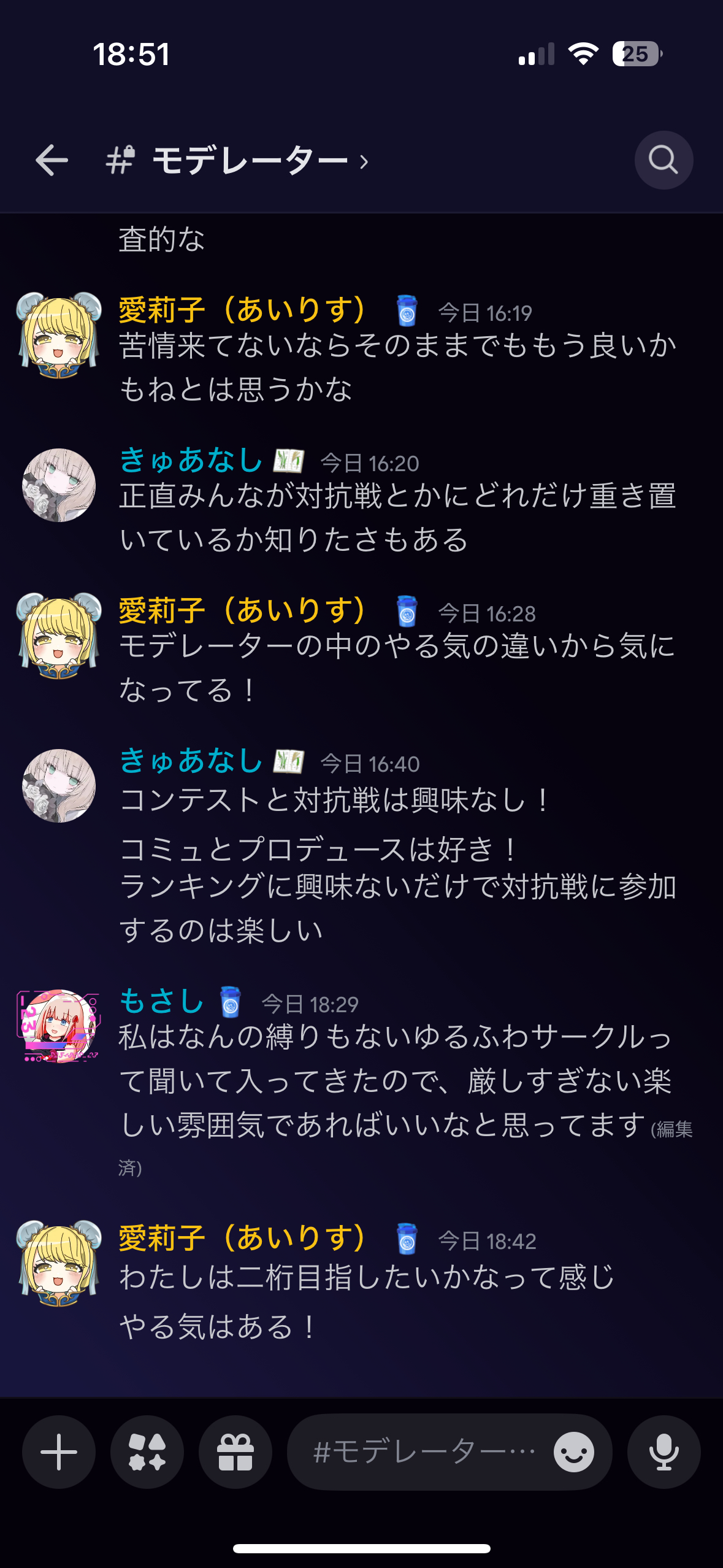Open the username もさし
Image resolution: width=723 pixels, height=1568 pixels.
pyautogui.click(x=161, y=1001)
